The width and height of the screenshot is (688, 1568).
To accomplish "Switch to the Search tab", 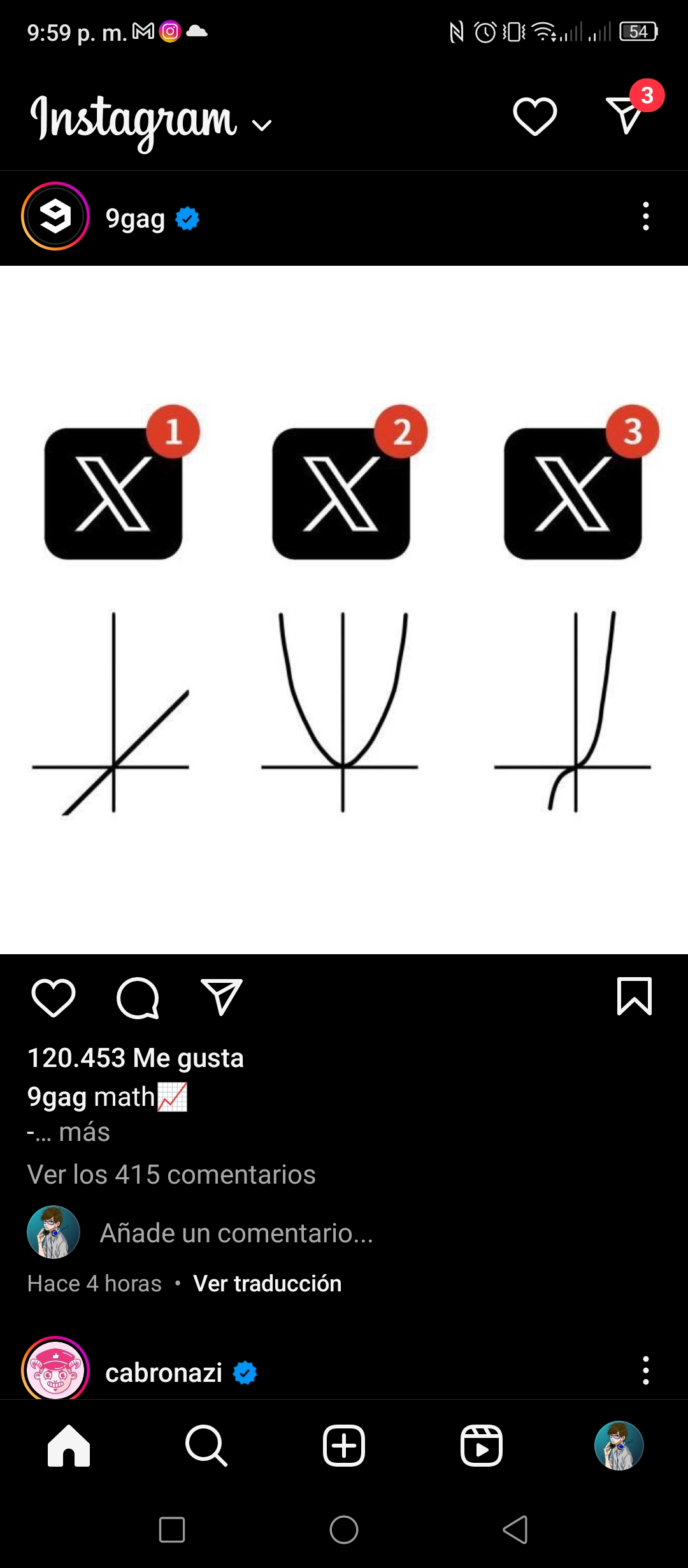I will [x=206, y=1446].
